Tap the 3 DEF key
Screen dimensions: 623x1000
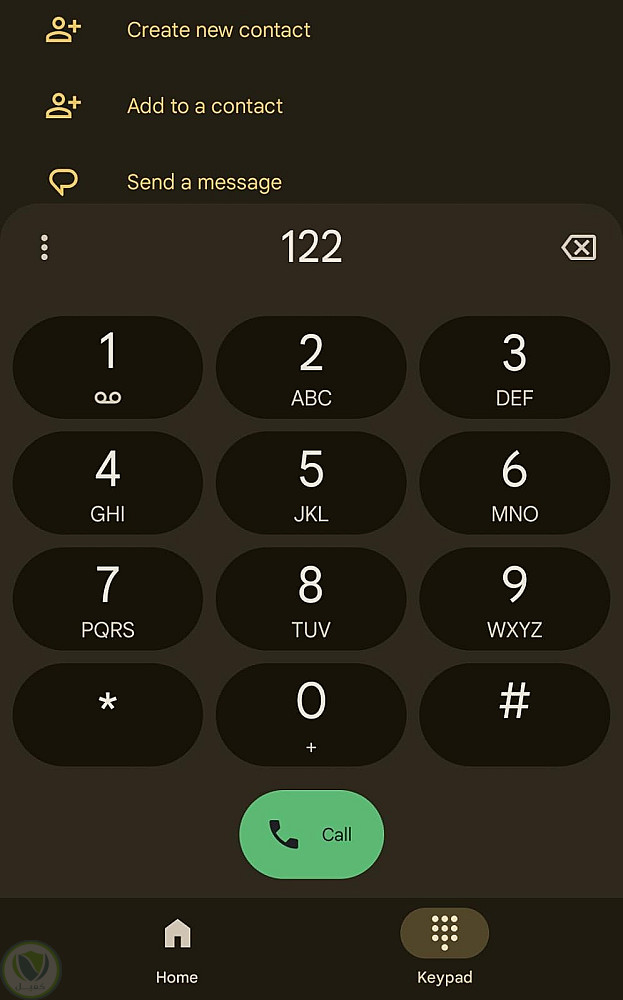coord(514,367)
